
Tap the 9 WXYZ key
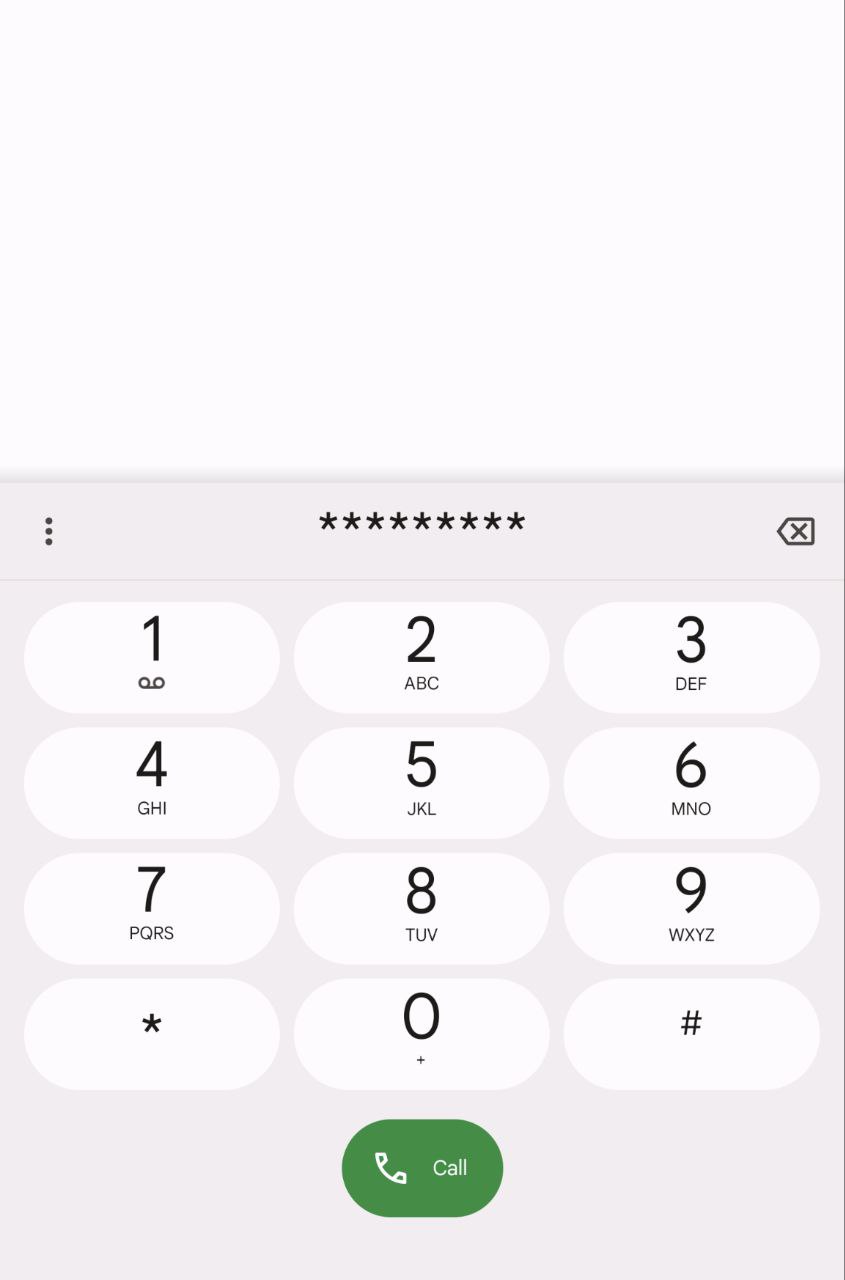(691, 908)
